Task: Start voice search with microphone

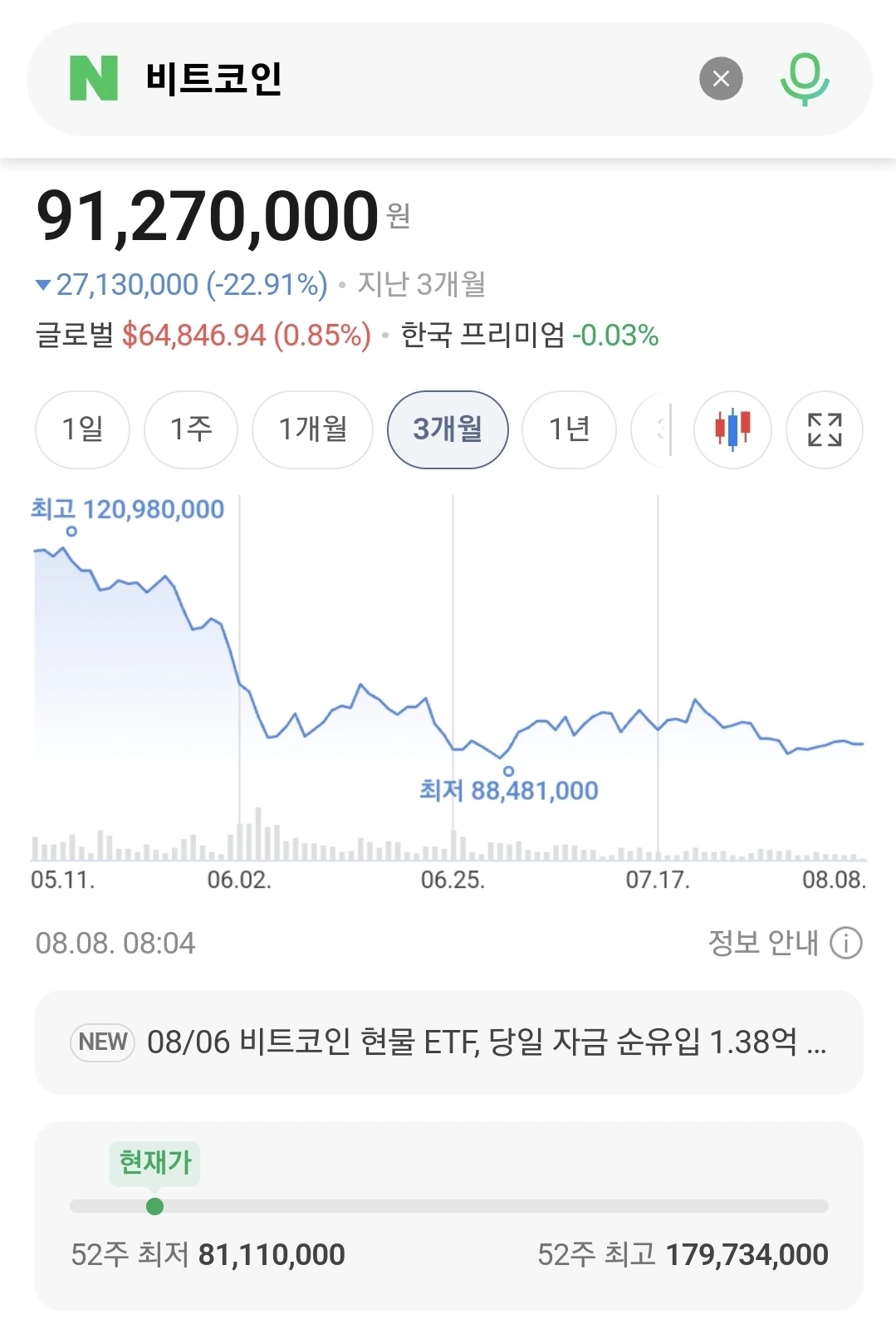Action: coord(804,79)
